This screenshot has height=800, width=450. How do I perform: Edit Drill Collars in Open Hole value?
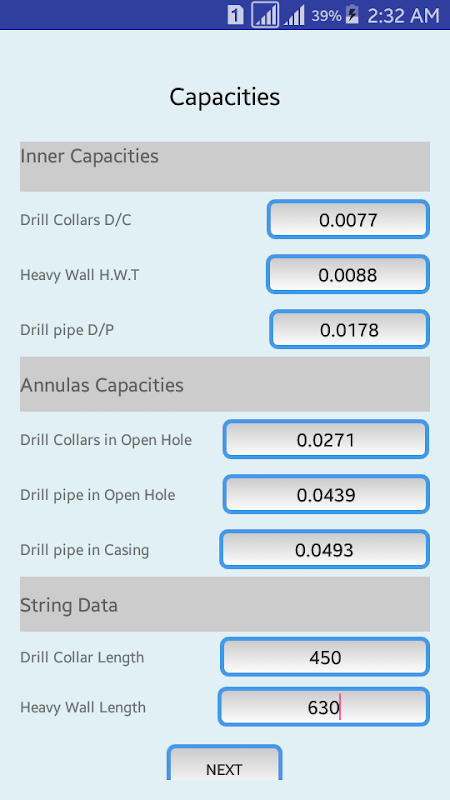click(326, 439)
